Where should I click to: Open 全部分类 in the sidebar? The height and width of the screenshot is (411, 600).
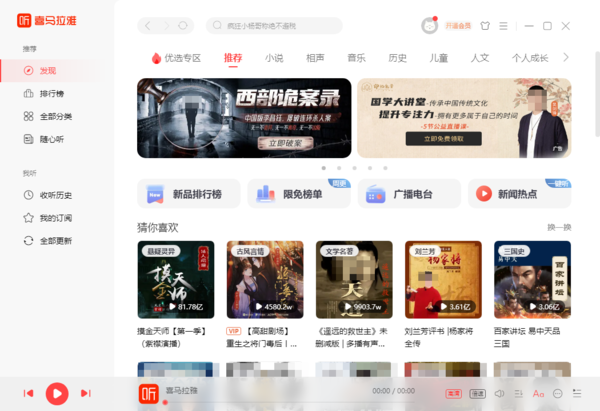click(55, 116)
